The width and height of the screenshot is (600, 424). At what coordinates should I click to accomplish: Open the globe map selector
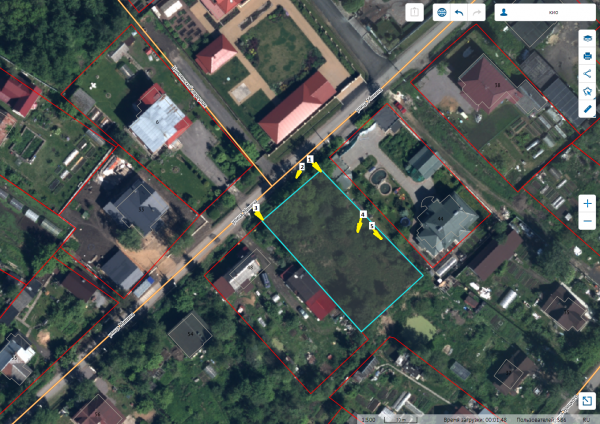pyautogui.click(x=441, y=12)
